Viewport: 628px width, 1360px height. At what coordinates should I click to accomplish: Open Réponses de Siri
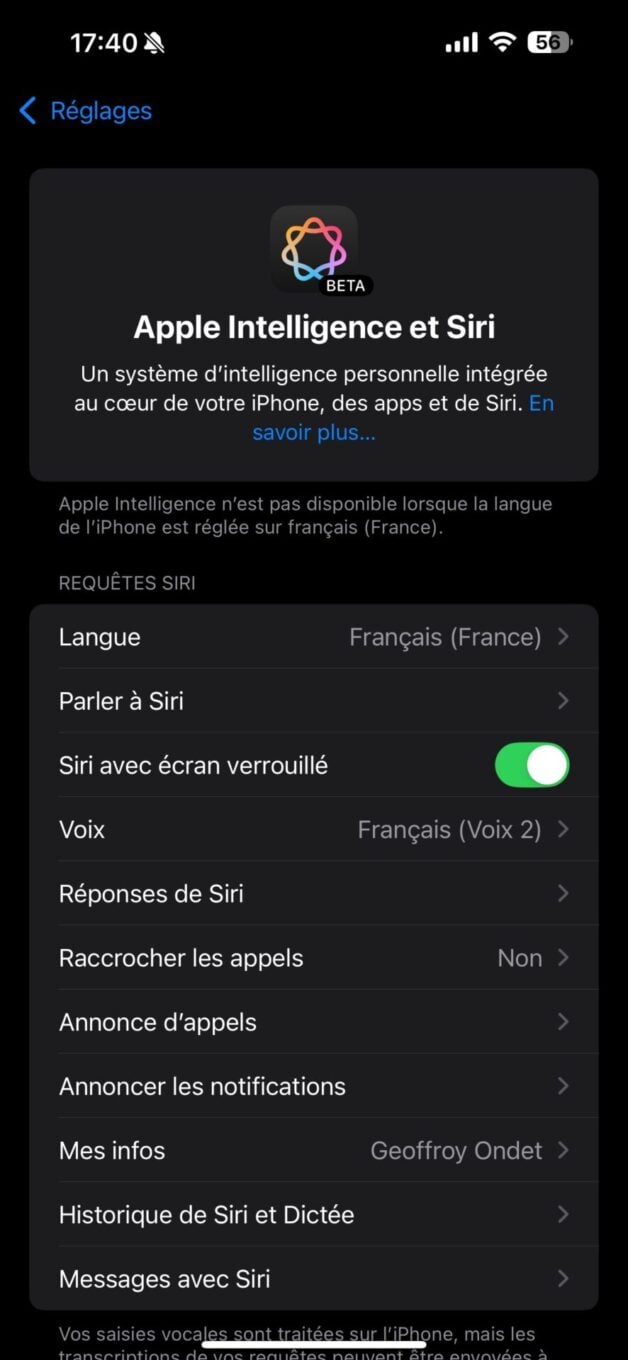pos(314,893)
